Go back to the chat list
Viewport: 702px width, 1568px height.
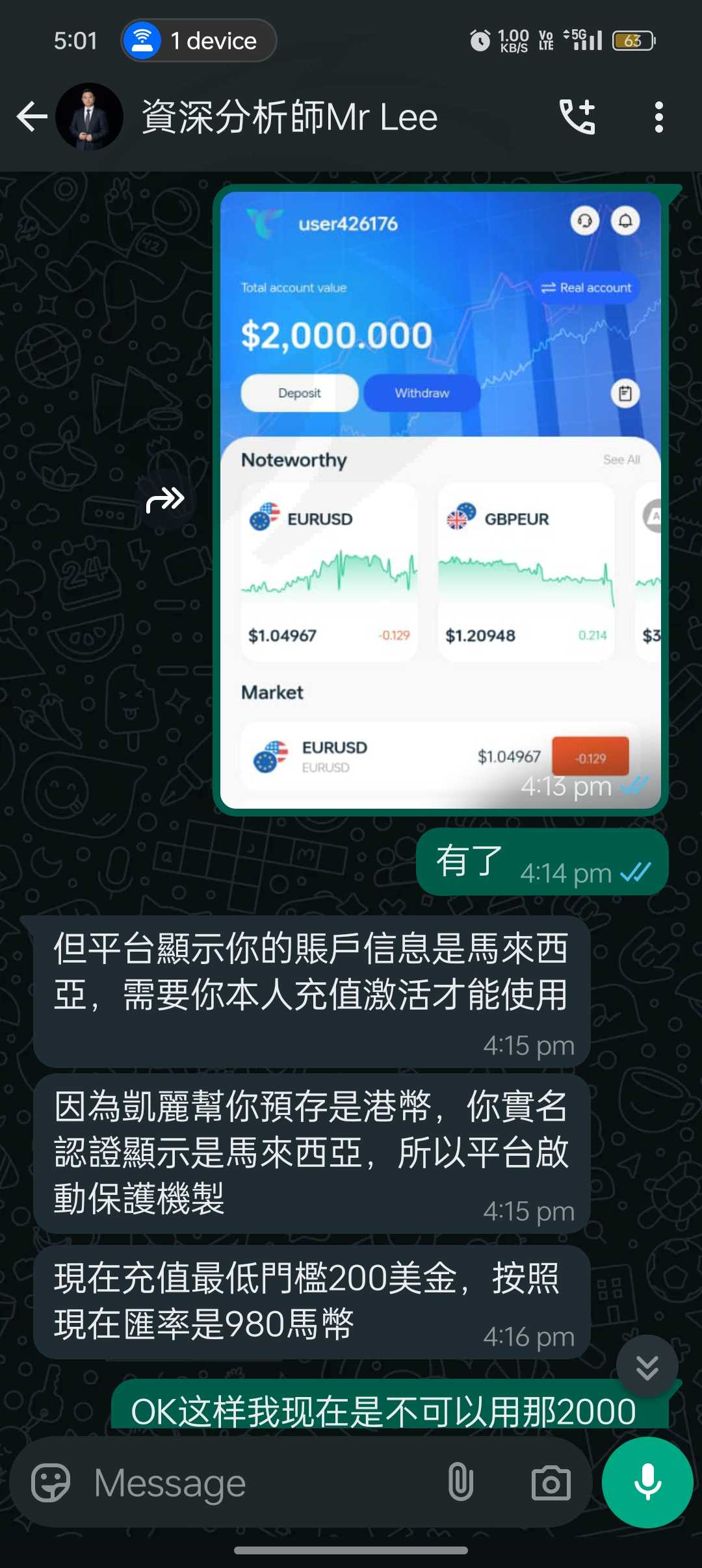[31, 117]
